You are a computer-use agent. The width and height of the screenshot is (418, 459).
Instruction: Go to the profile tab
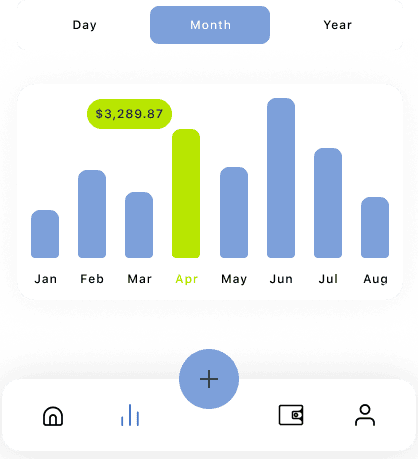365,415
